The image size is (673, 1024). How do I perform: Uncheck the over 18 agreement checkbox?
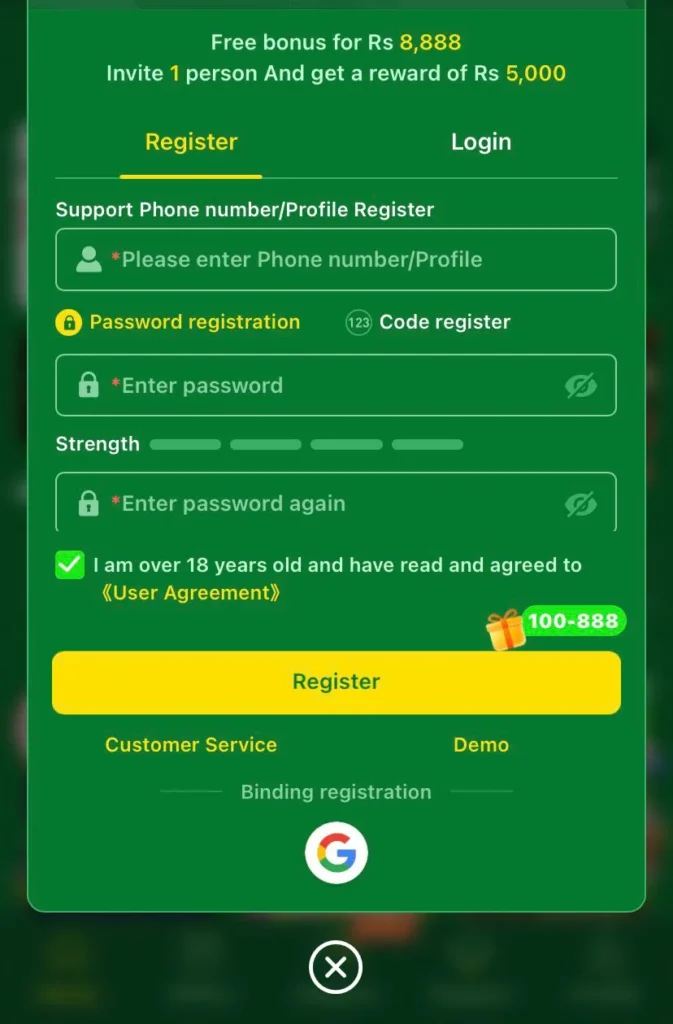[70, 565]
